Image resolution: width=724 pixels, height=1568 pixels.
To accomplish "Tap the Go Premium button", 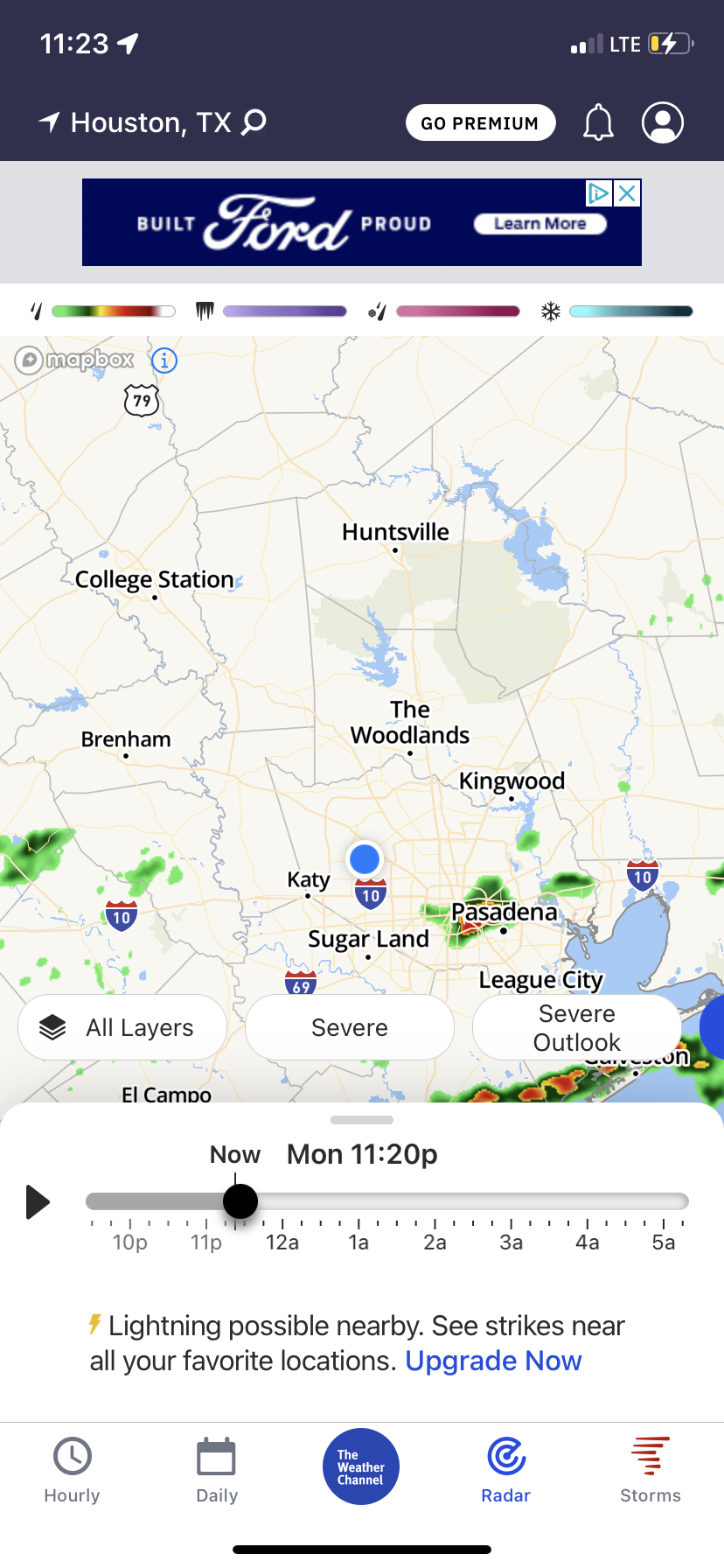I will pos(480,122).
